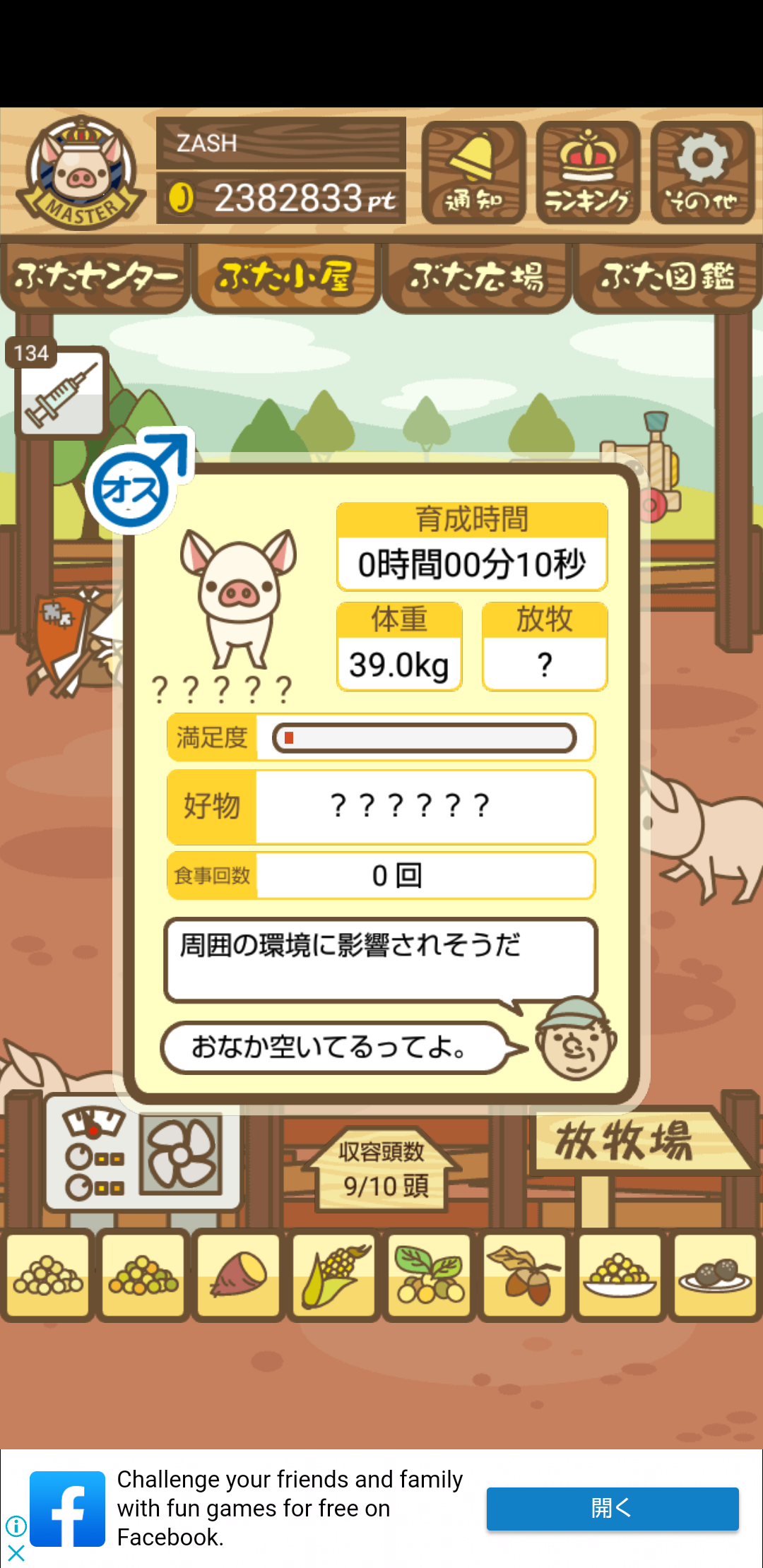Image resolution: width=763 pixels, height=1568 pixels.
Task: Open the 通知 notifications bell
Action: click(x=473, y=172)
